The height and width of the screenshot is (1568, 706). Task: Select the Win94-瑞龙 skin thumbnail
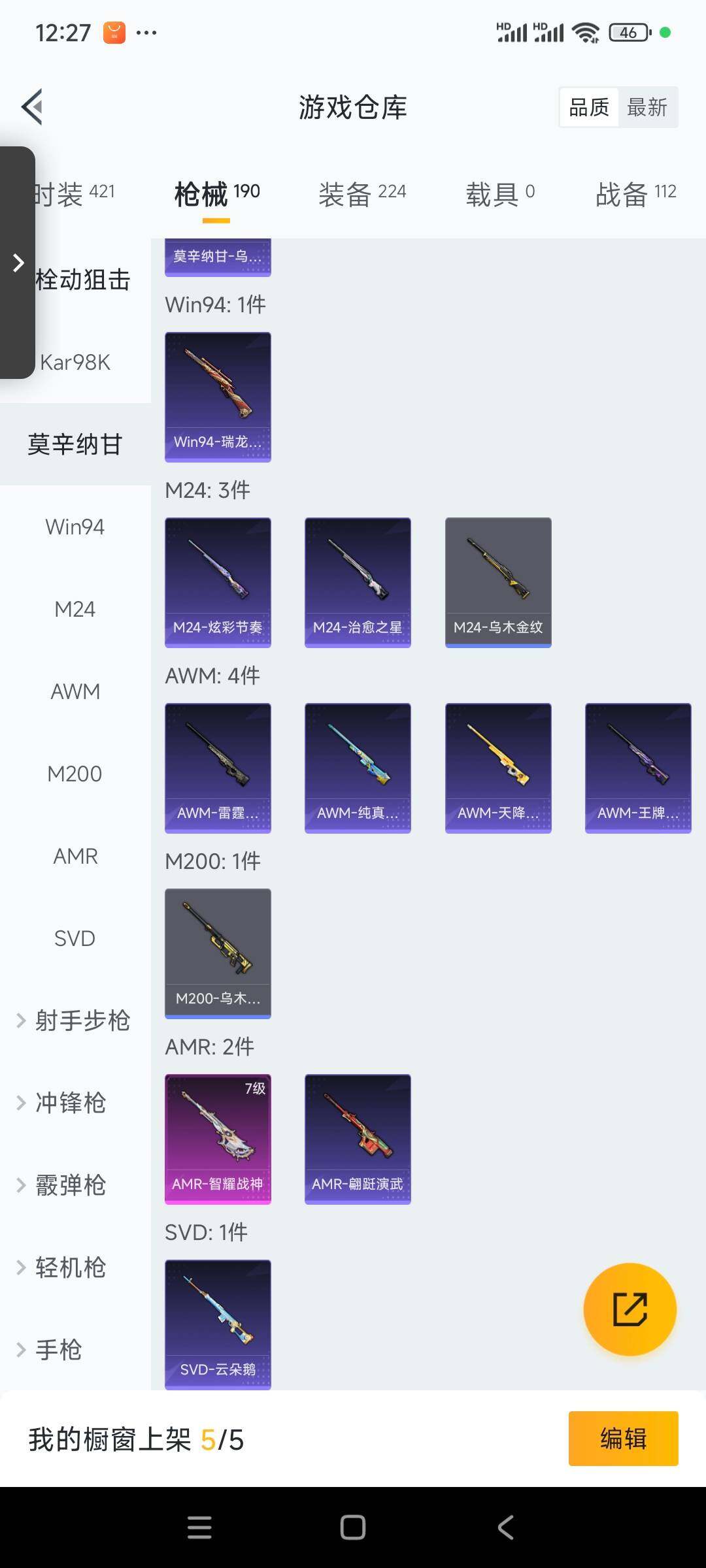click(218, 397)
